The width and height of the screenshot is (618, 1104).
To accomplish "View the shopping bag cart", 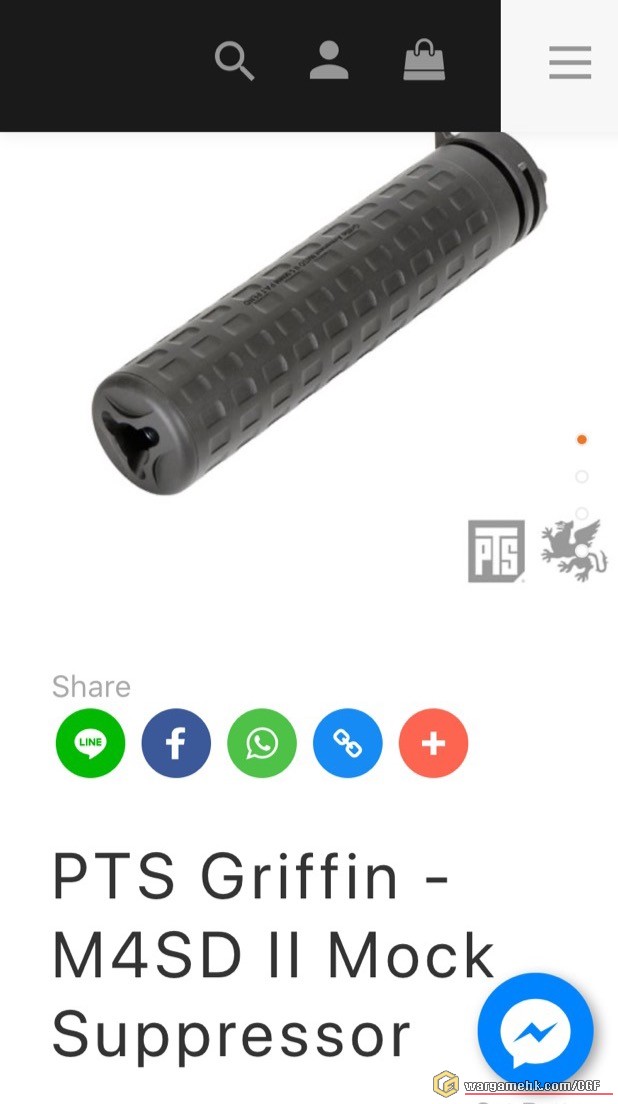I will [x=424, y=60].
